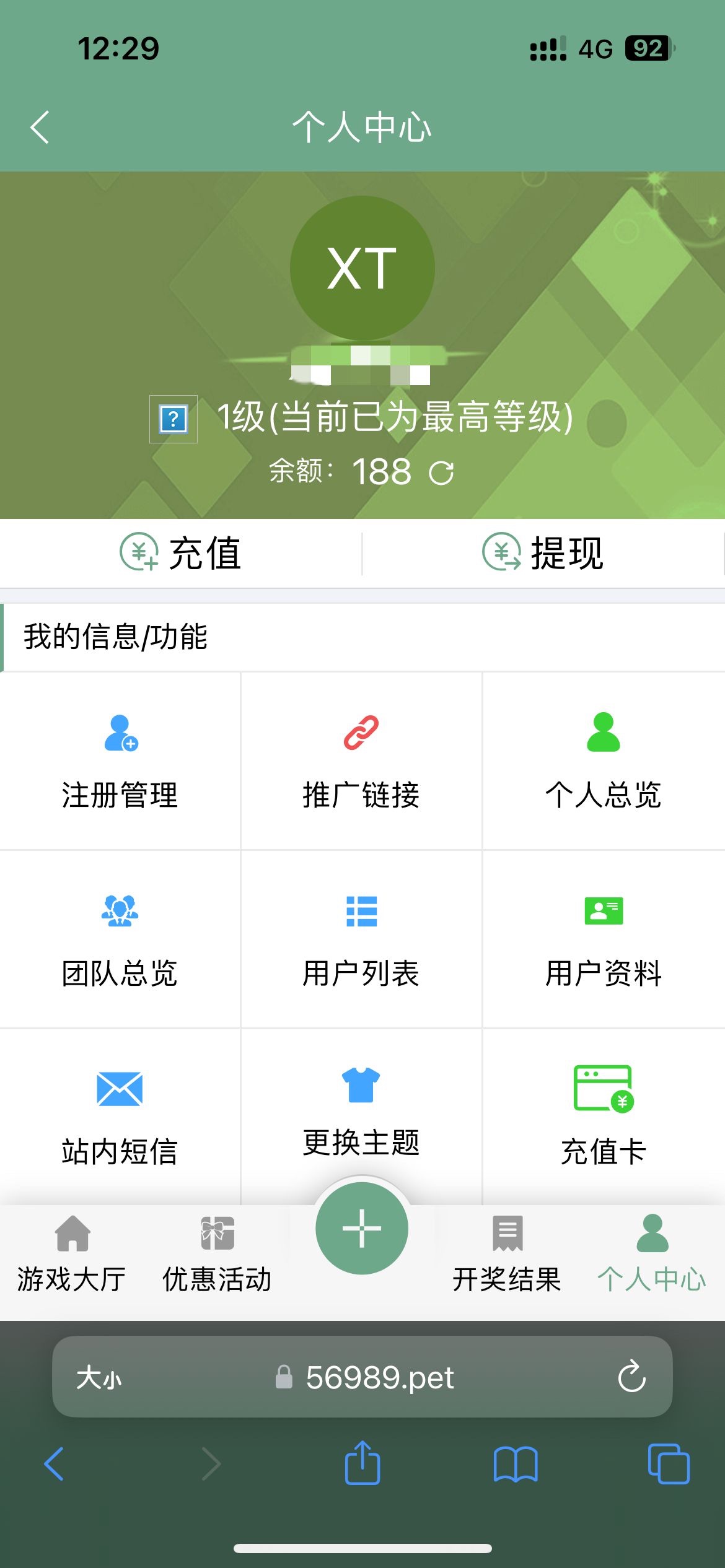Open 用户列表
725x1568 pixels.
[361, 940]
